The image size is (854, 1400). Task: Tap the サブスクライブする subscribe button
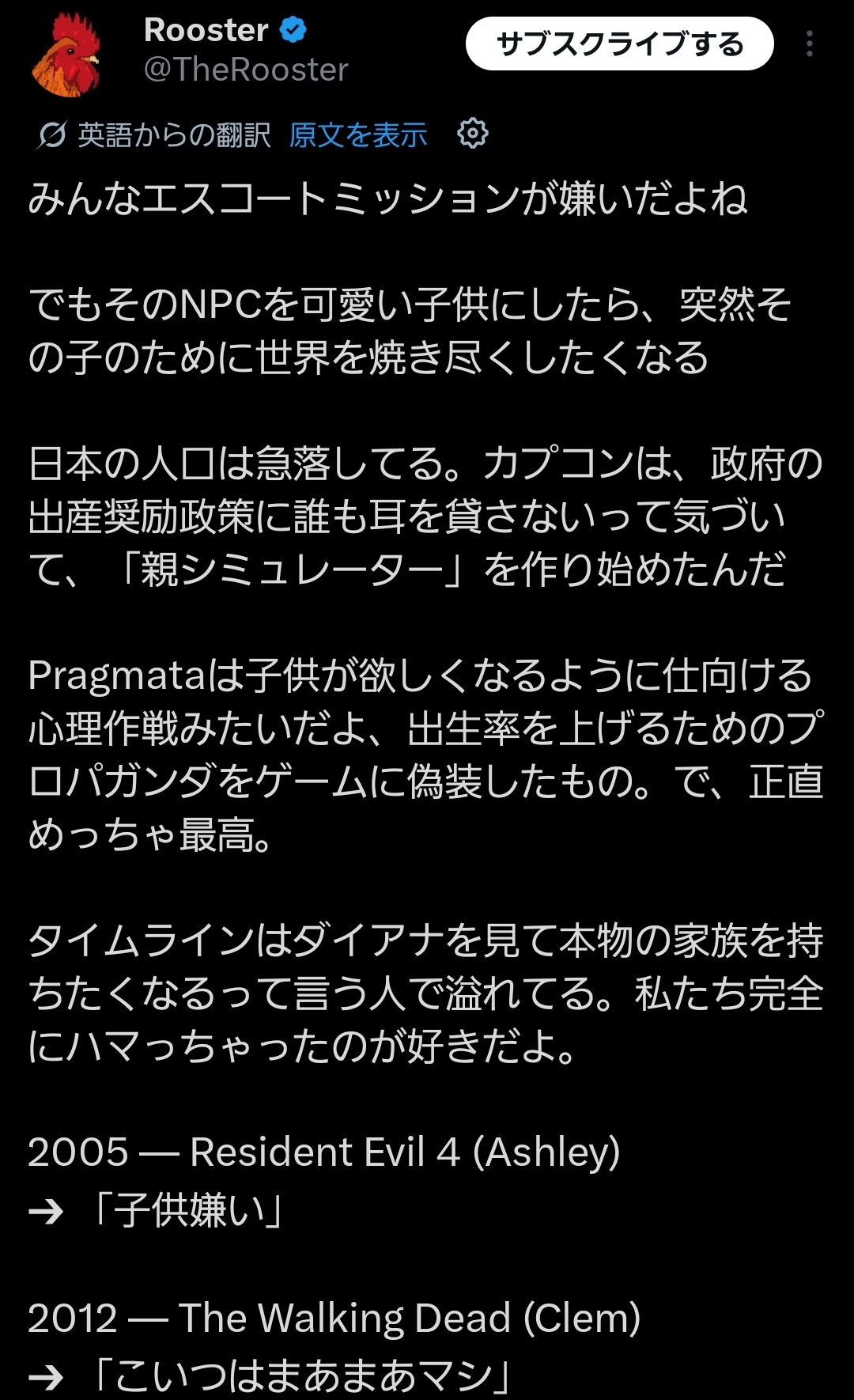pos(619,44)
